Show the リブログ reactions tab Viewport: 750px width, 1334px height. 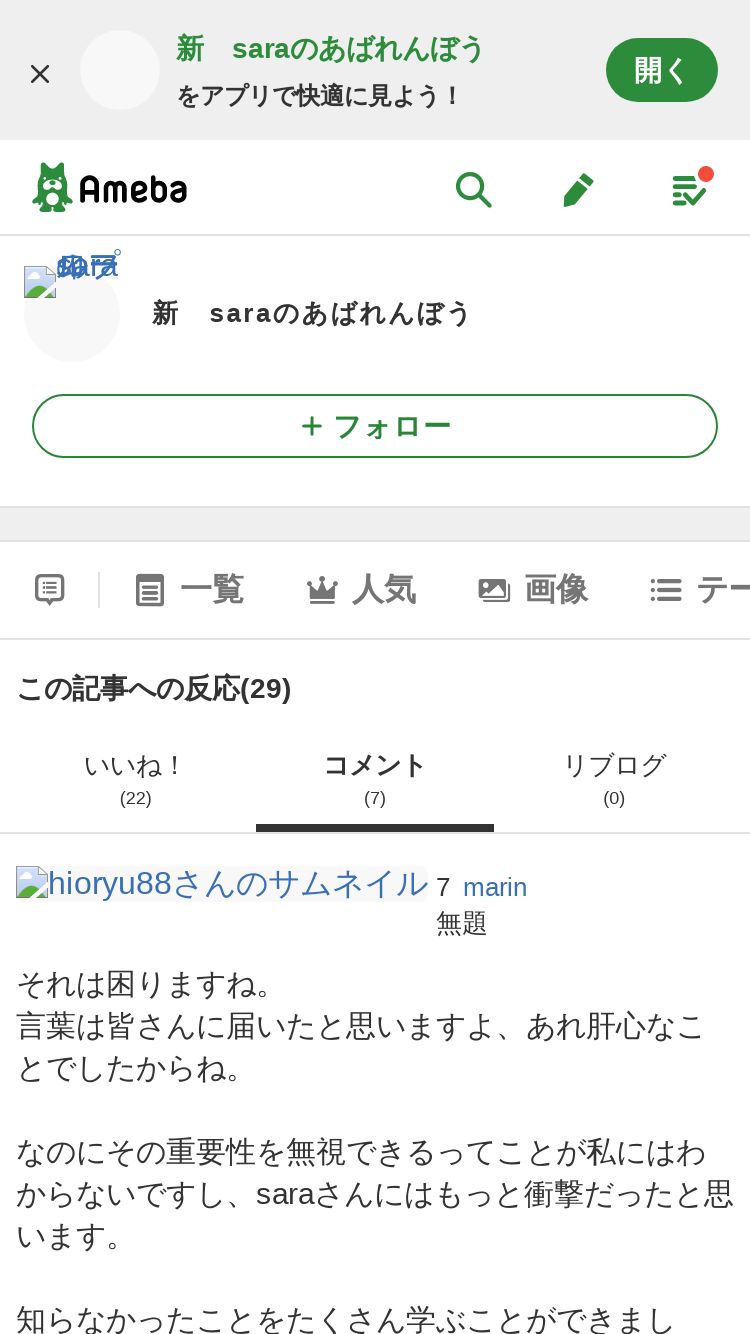coord(614,779)
